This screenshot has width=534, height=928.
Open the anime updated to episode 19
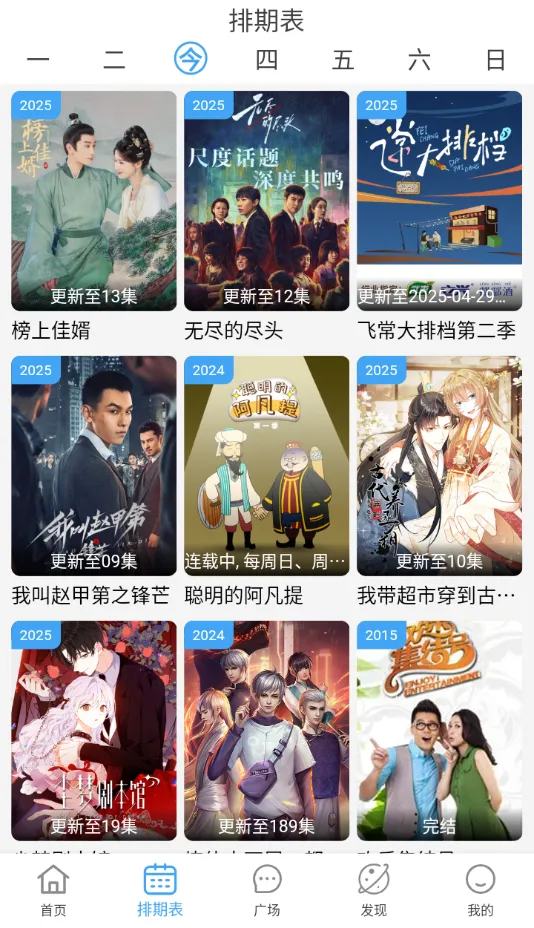coord(94,731)
